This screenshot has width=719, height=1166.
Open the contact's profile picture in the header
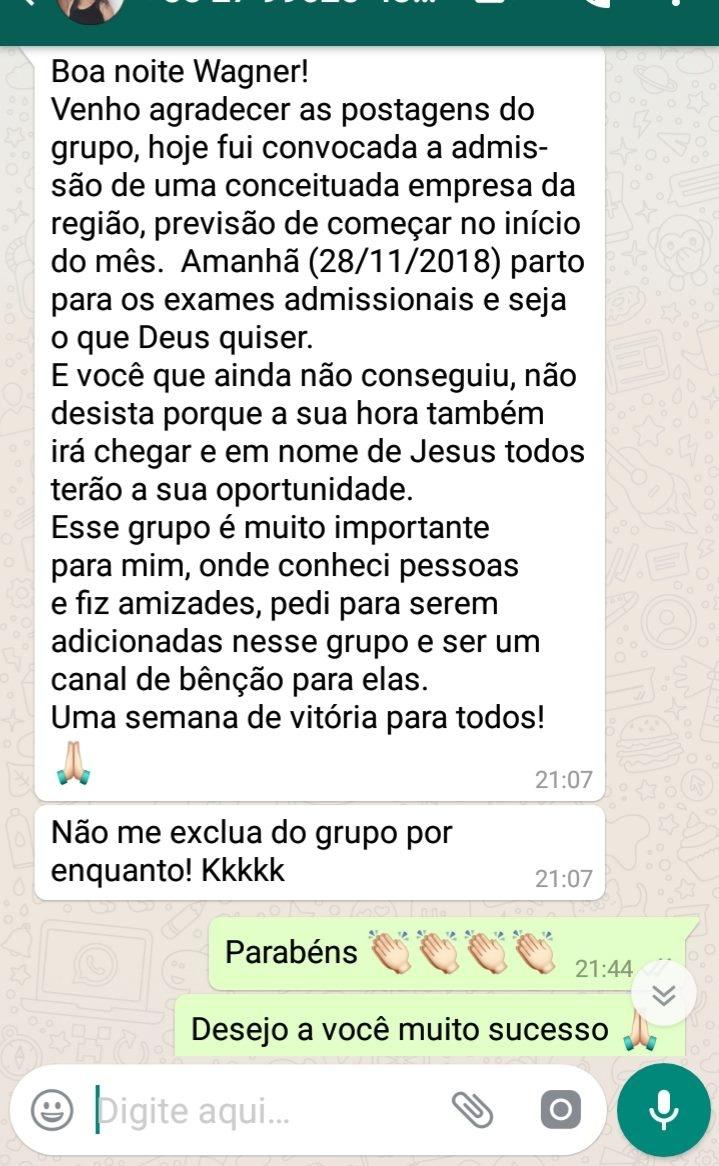(x=92, y=8)
